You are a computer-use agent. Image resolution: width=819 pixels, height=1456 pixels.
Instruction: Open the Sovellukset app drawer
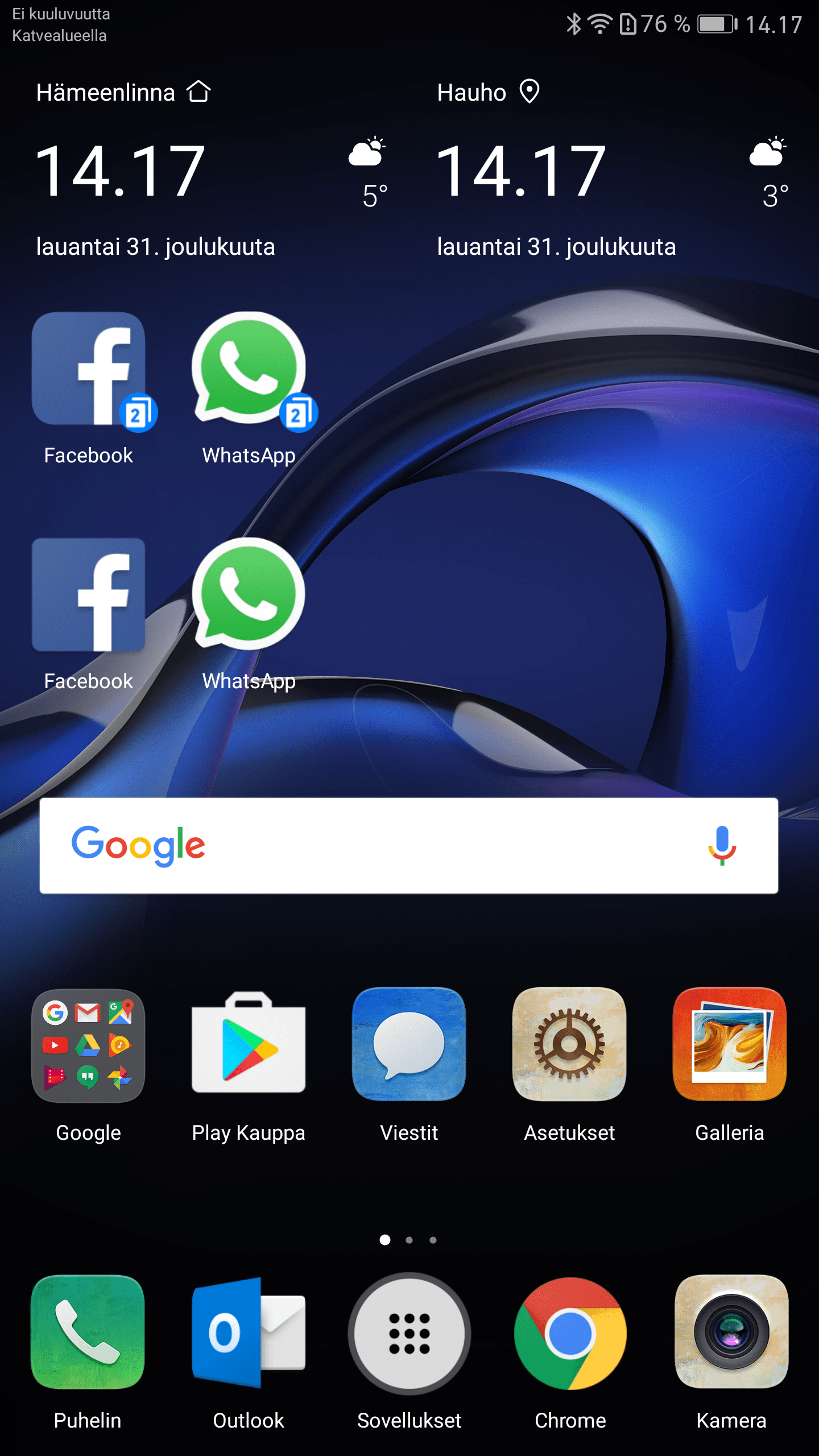pyautogui.click(x=409, y=1333)
